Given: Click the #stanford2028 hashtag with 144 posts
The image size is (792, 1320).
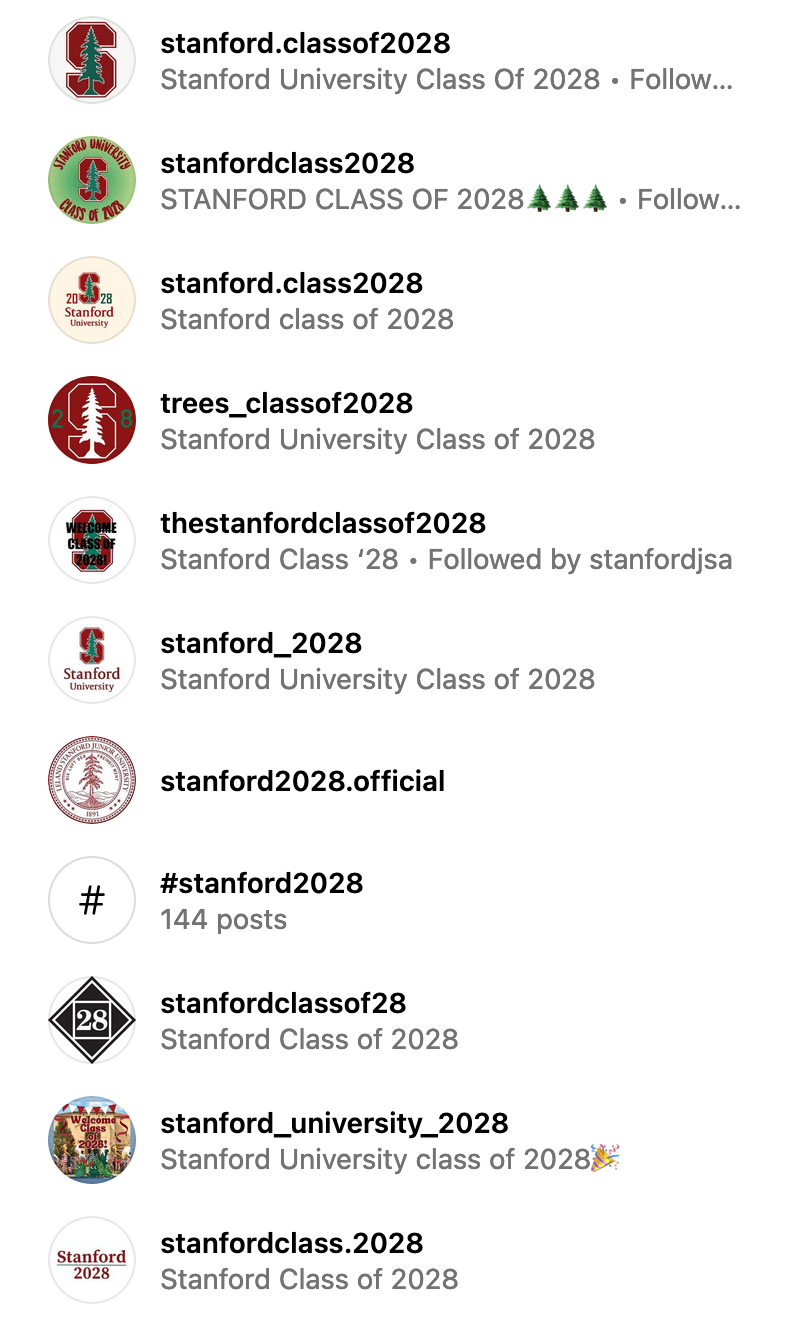Looking at the screenshot, I should click(262, 883).
